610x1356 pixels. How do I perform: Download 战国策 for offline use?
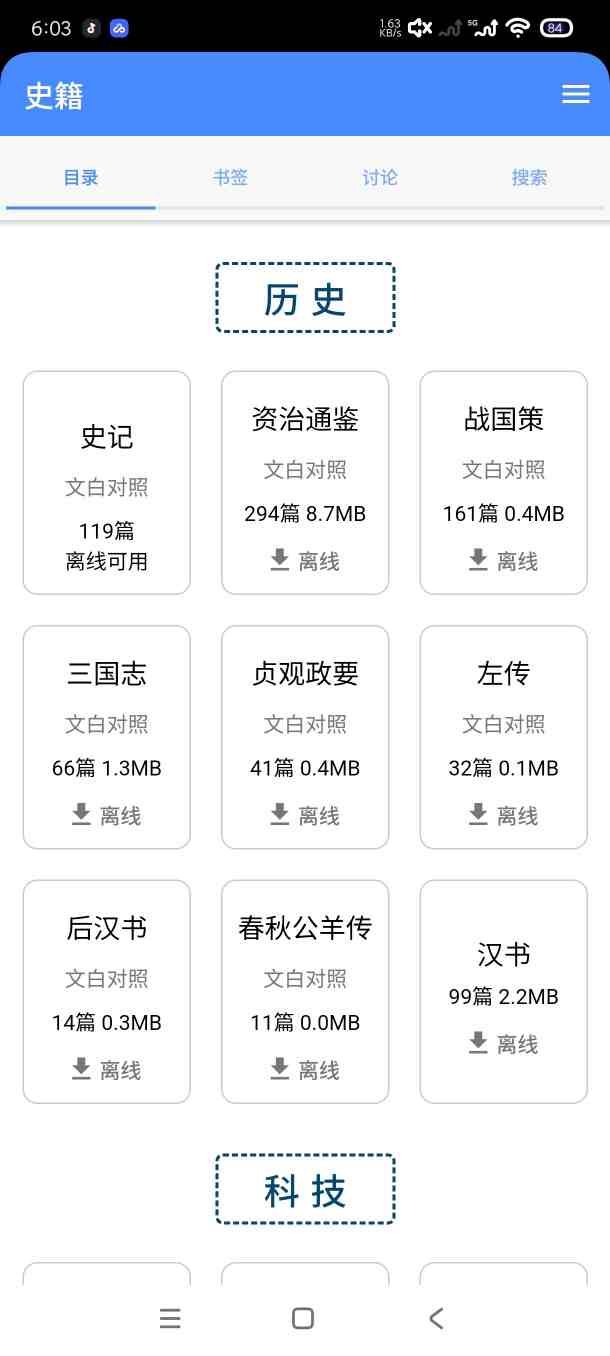point(503,561)
